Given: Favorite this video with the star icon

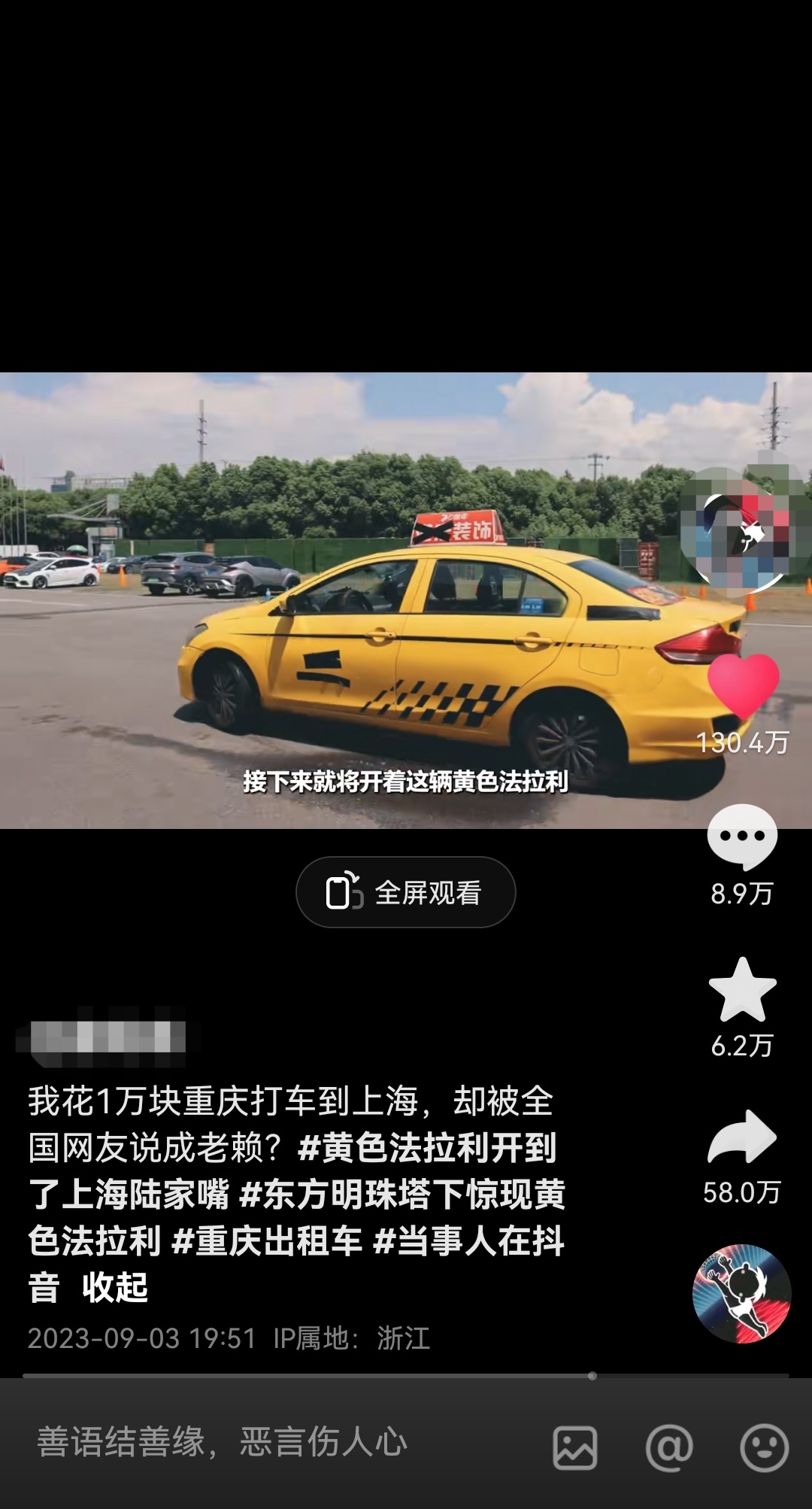Looking at the screenshot, I should click(742, 991).
